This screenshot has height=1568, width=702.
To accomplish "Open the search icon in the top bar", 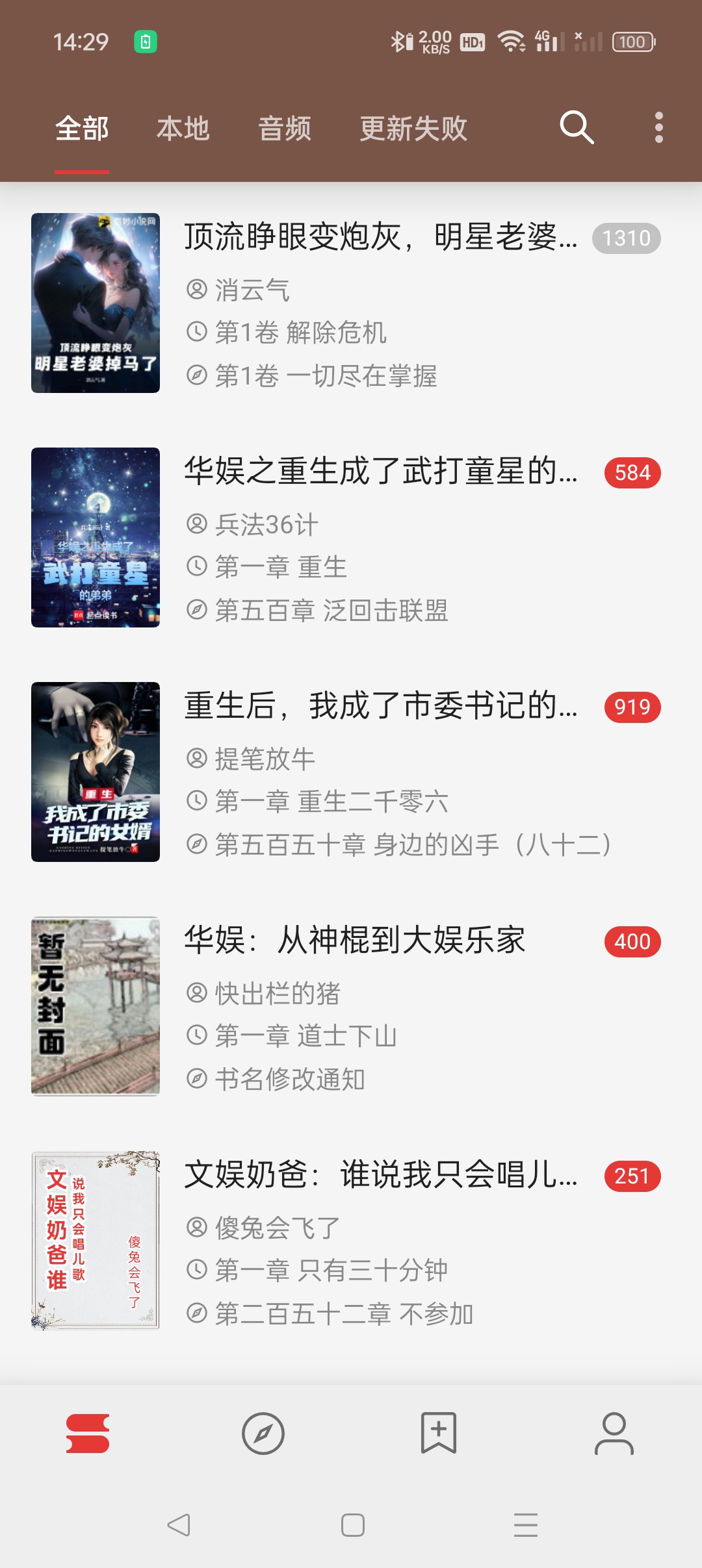I will click(577, 127).
